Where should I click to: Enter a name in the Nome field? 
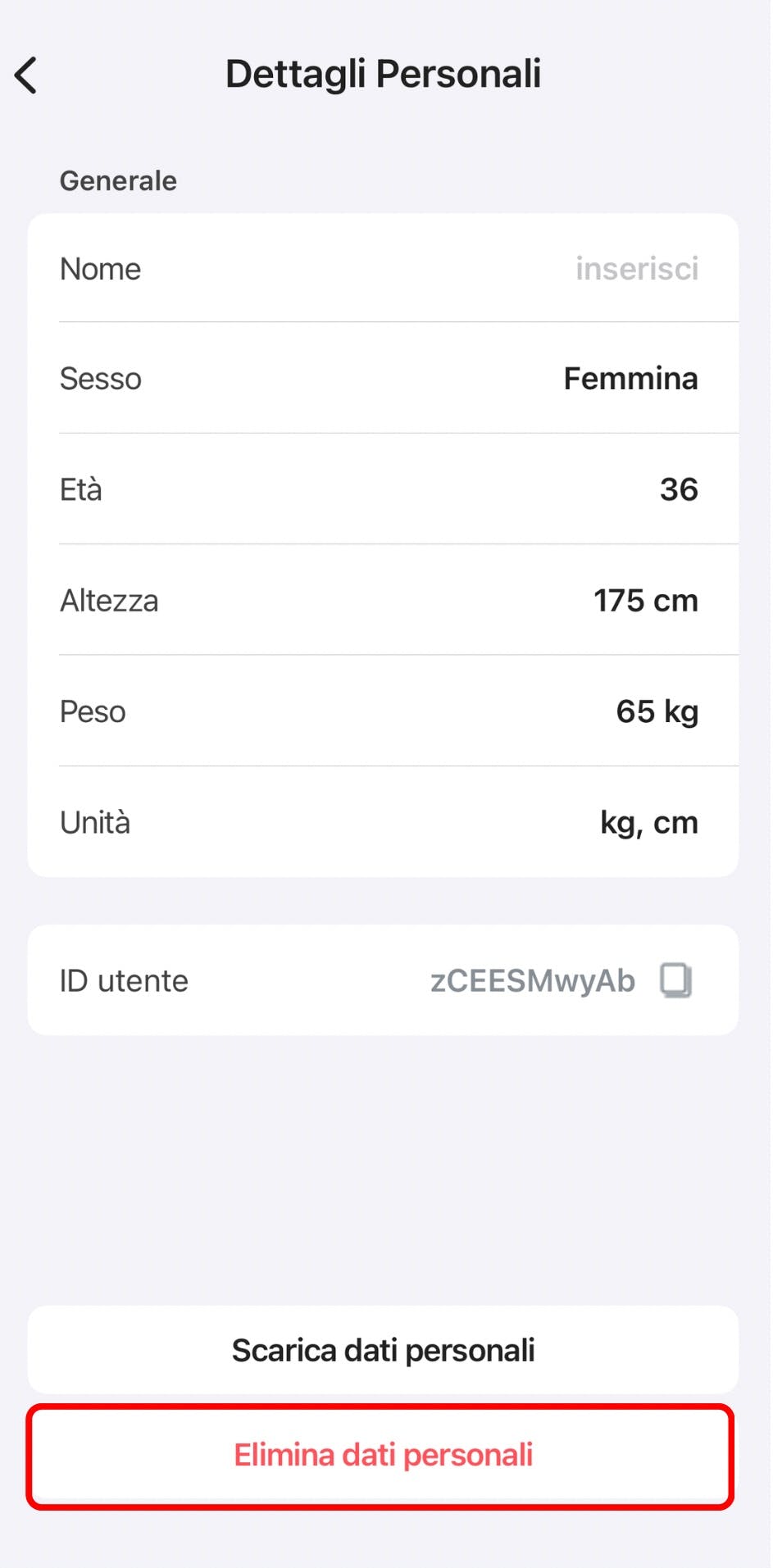636,269
